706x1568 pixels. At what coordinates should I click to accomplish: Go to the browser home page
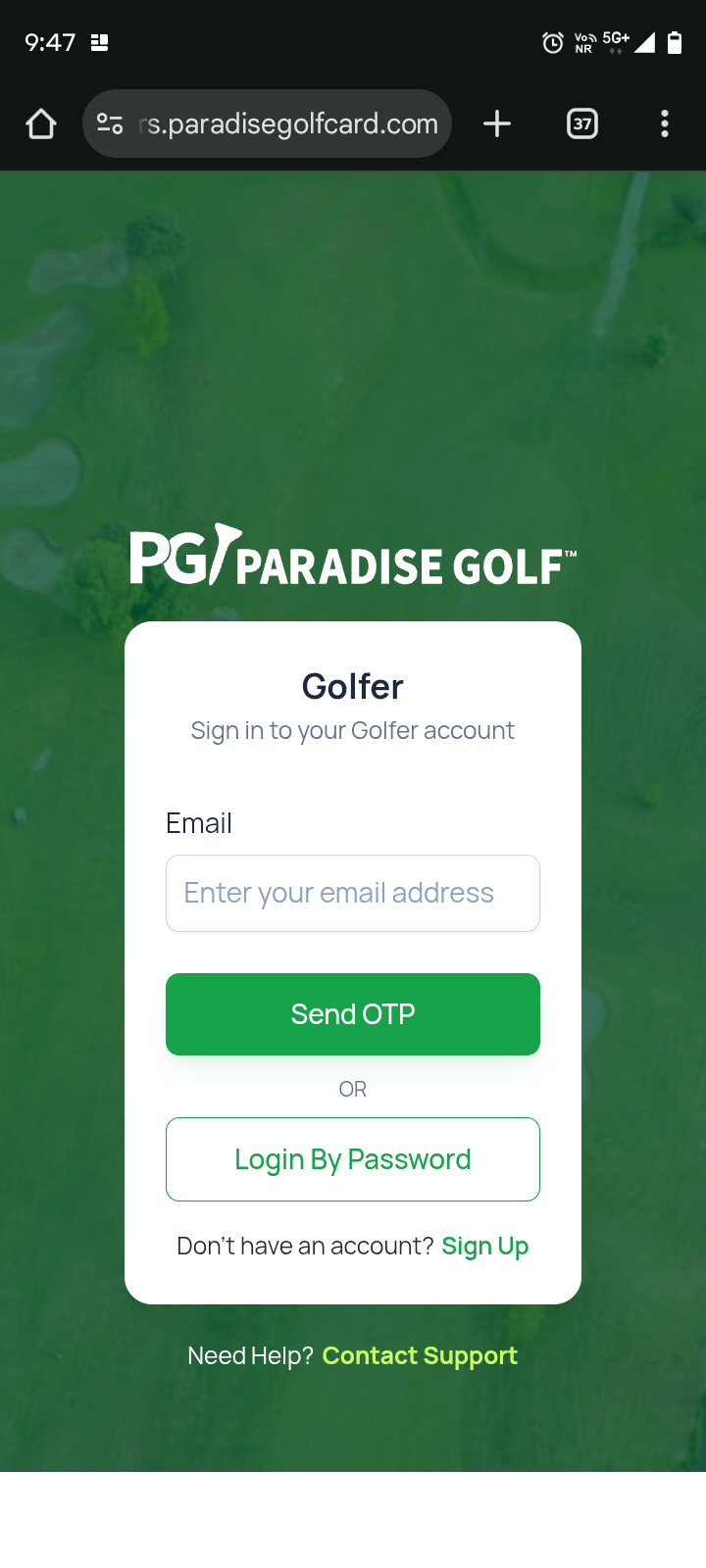41,124
